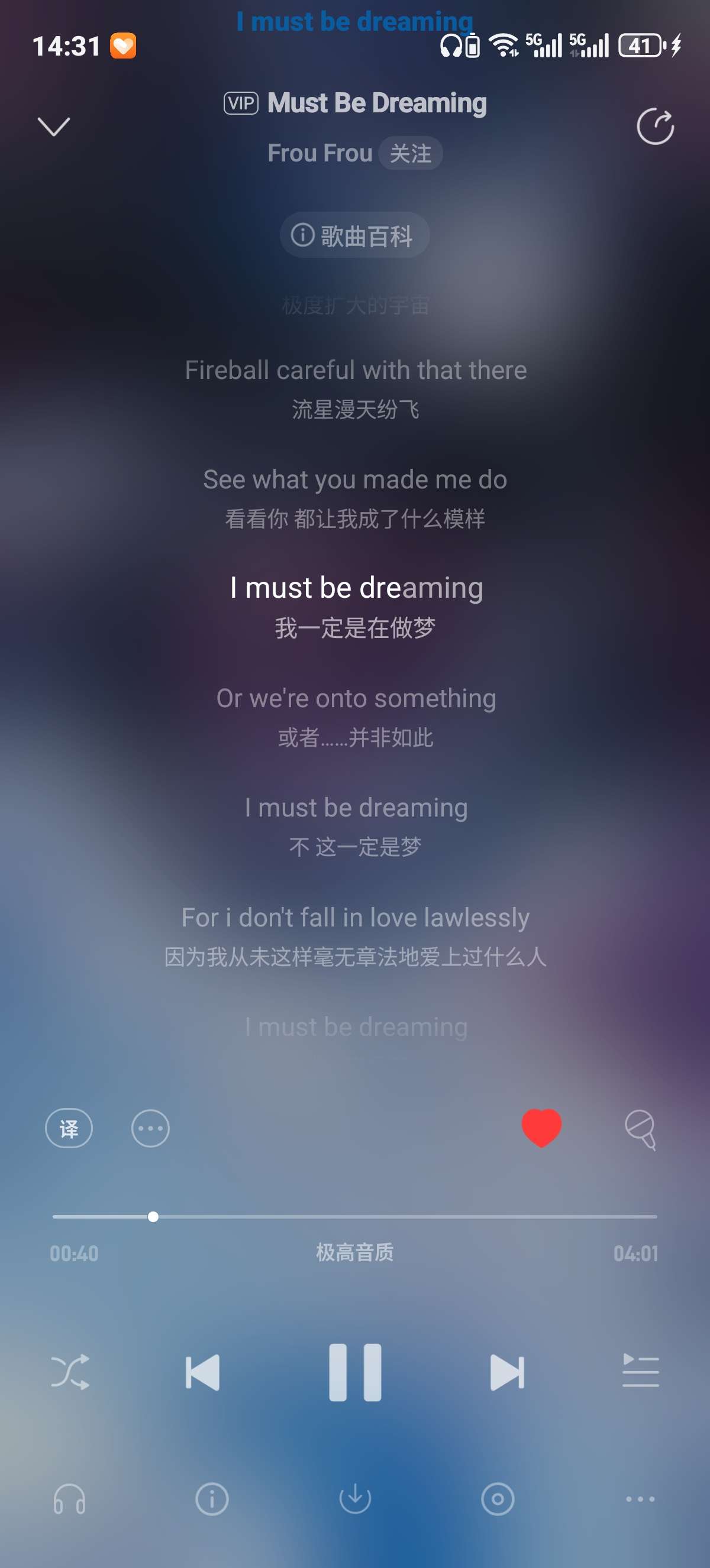
Task: Open the headphone sound effects settings
Action: click(x=69, y=1499)
